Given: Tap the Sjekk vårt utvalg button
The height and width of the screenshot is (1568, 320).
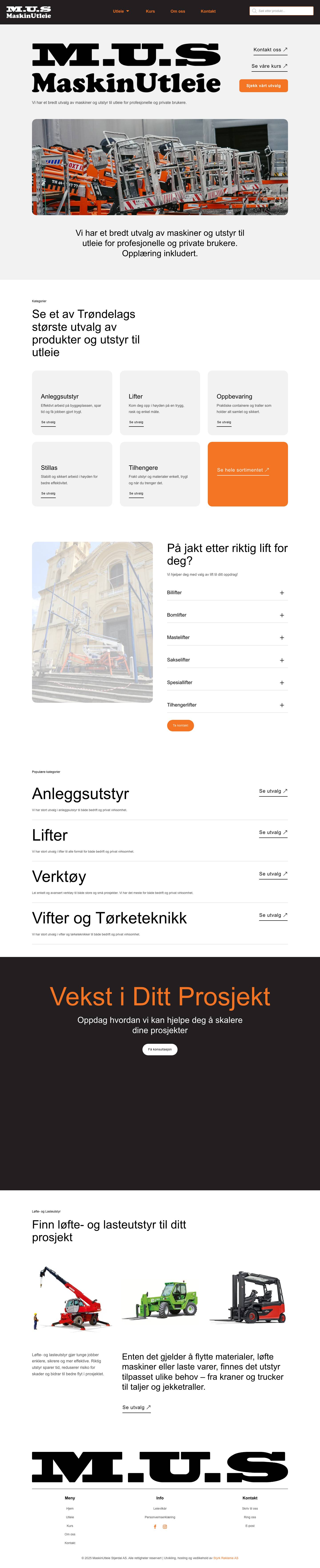Looking at the screenshot, I should (263, 86).
